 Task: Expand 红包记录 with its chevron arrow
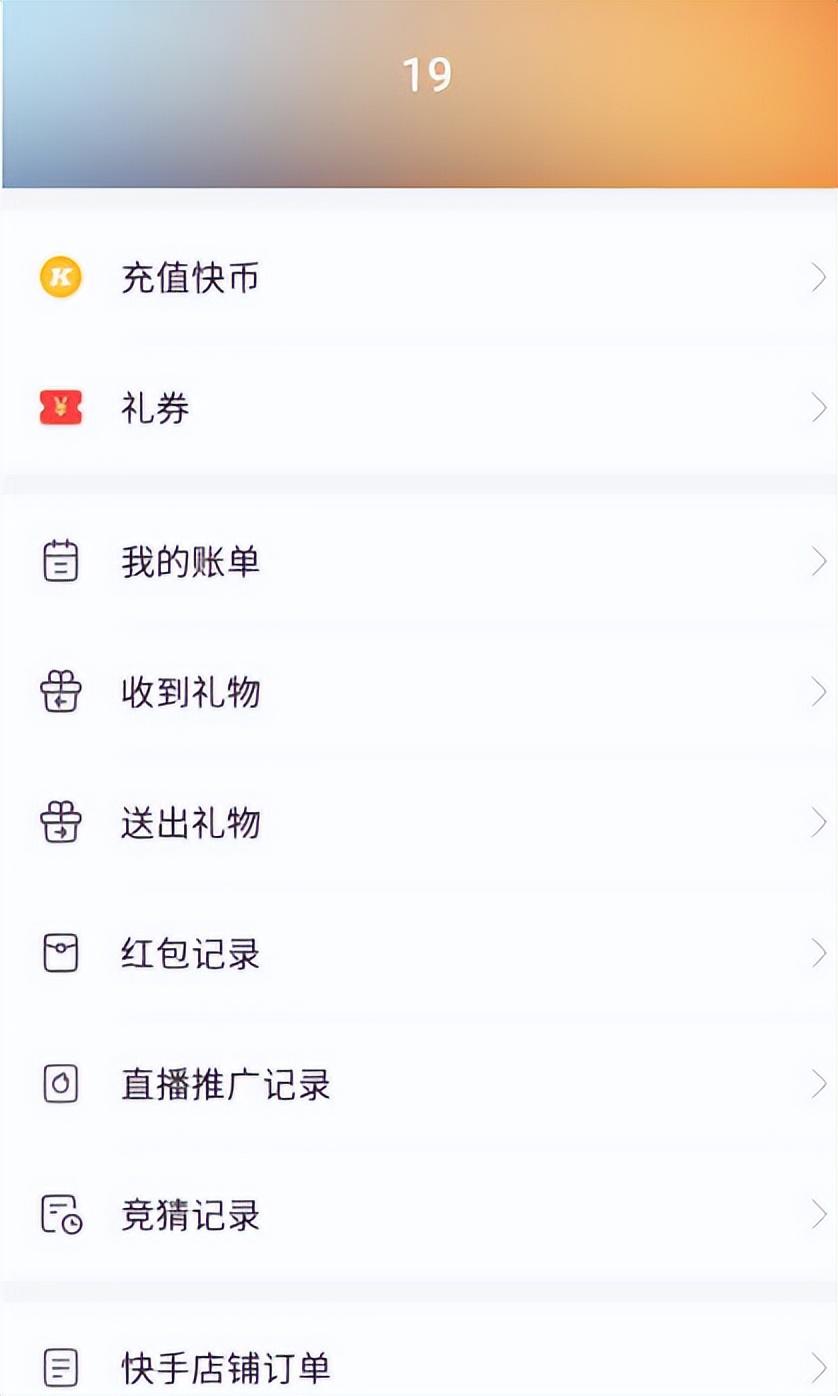point(817,953)
